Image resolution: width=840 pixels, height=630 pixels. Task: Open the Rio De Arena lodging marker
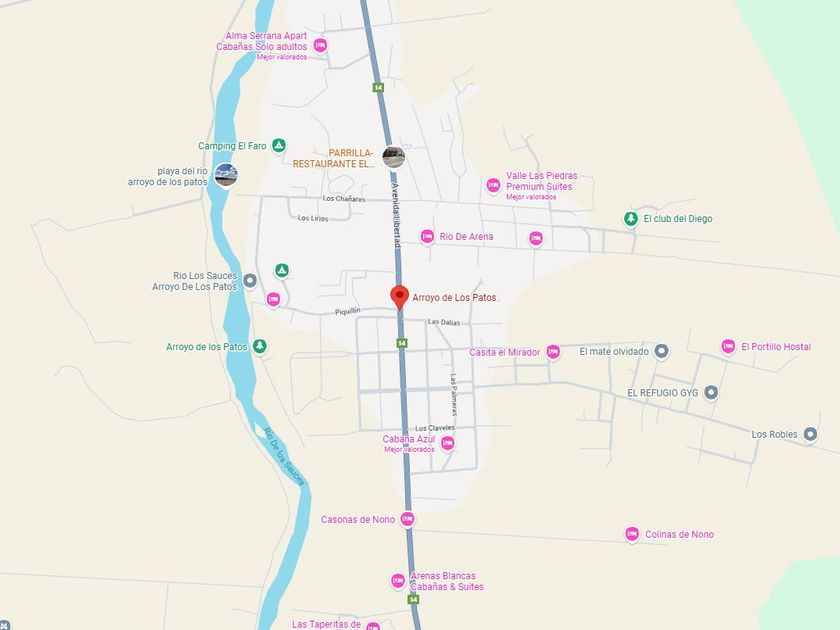(x=427, y=237)
